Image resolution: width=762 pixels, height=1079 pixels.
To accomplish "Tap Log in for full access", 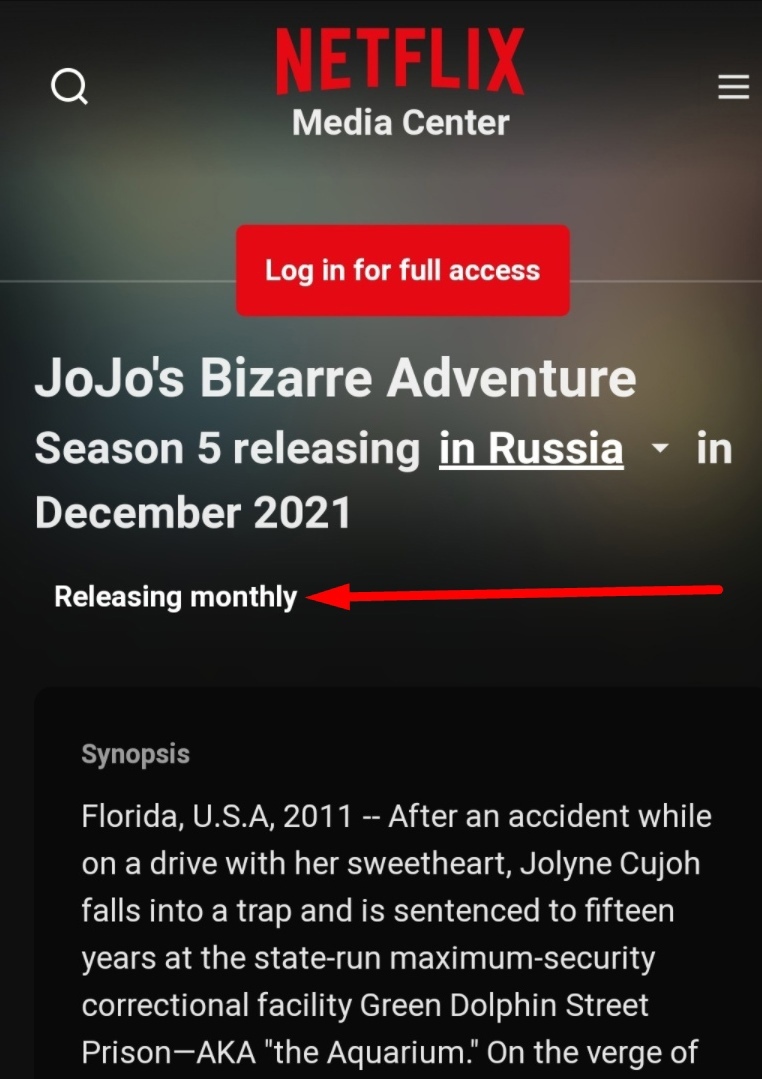I will [x=402, y=270].
